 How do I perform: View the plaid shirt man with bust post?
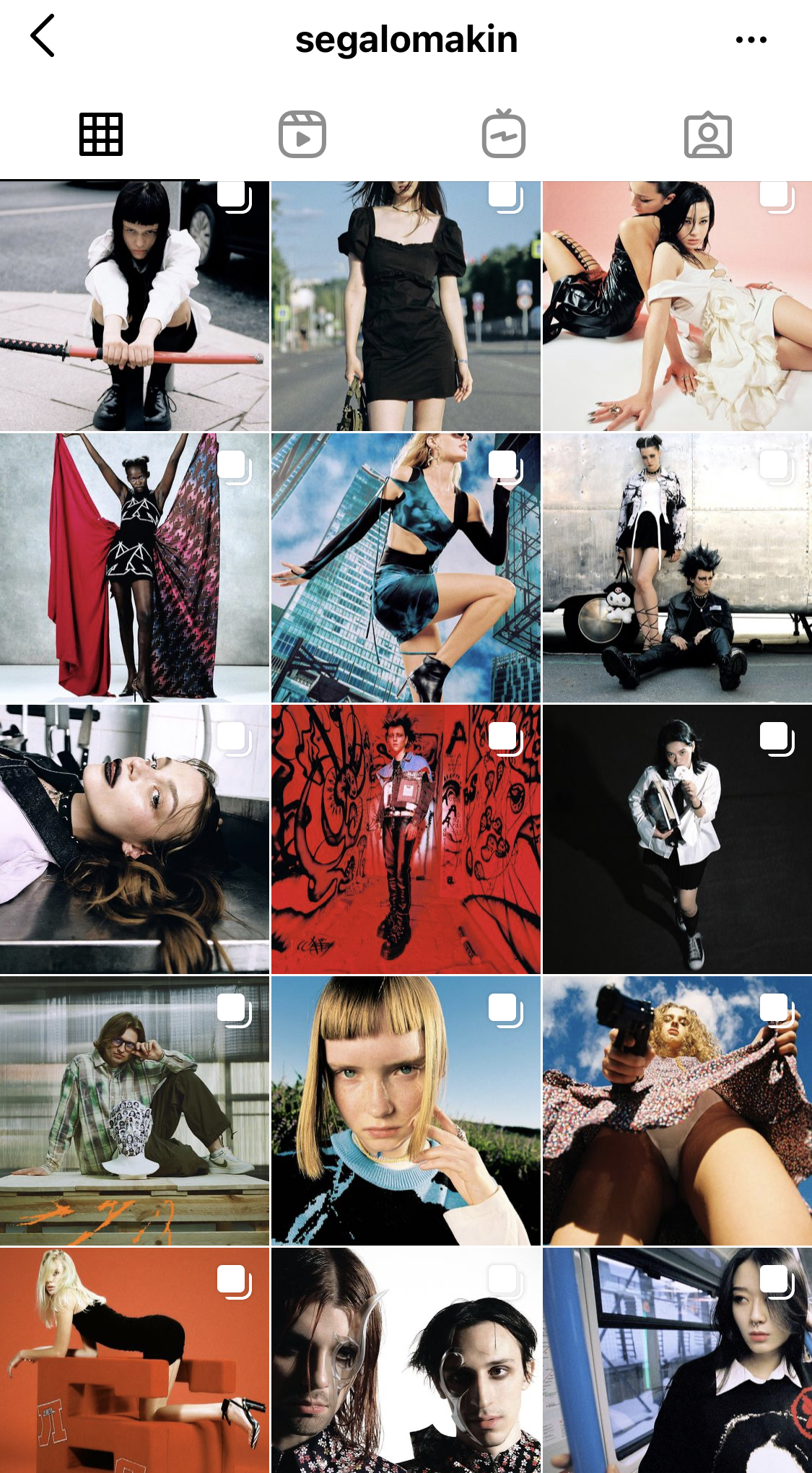tap(134, 1111)
